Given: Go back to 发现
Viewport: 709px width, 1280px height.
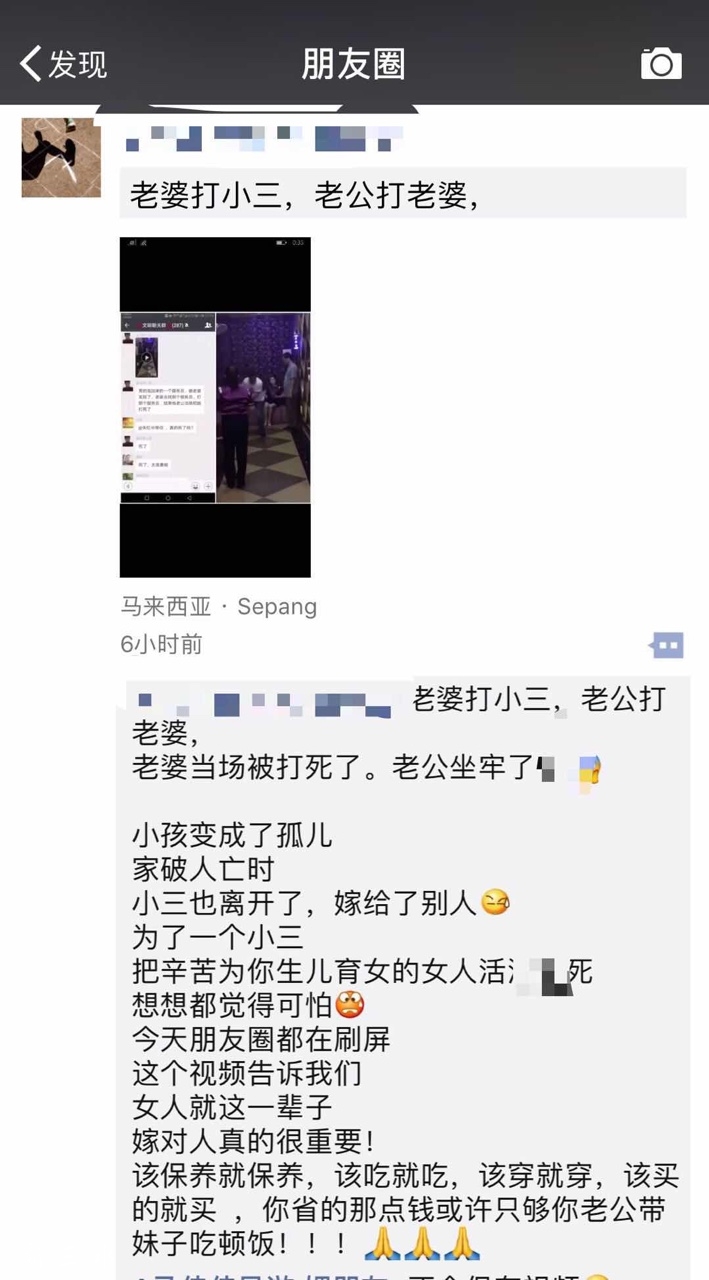Looking at the screenshot, I should 63,65.
